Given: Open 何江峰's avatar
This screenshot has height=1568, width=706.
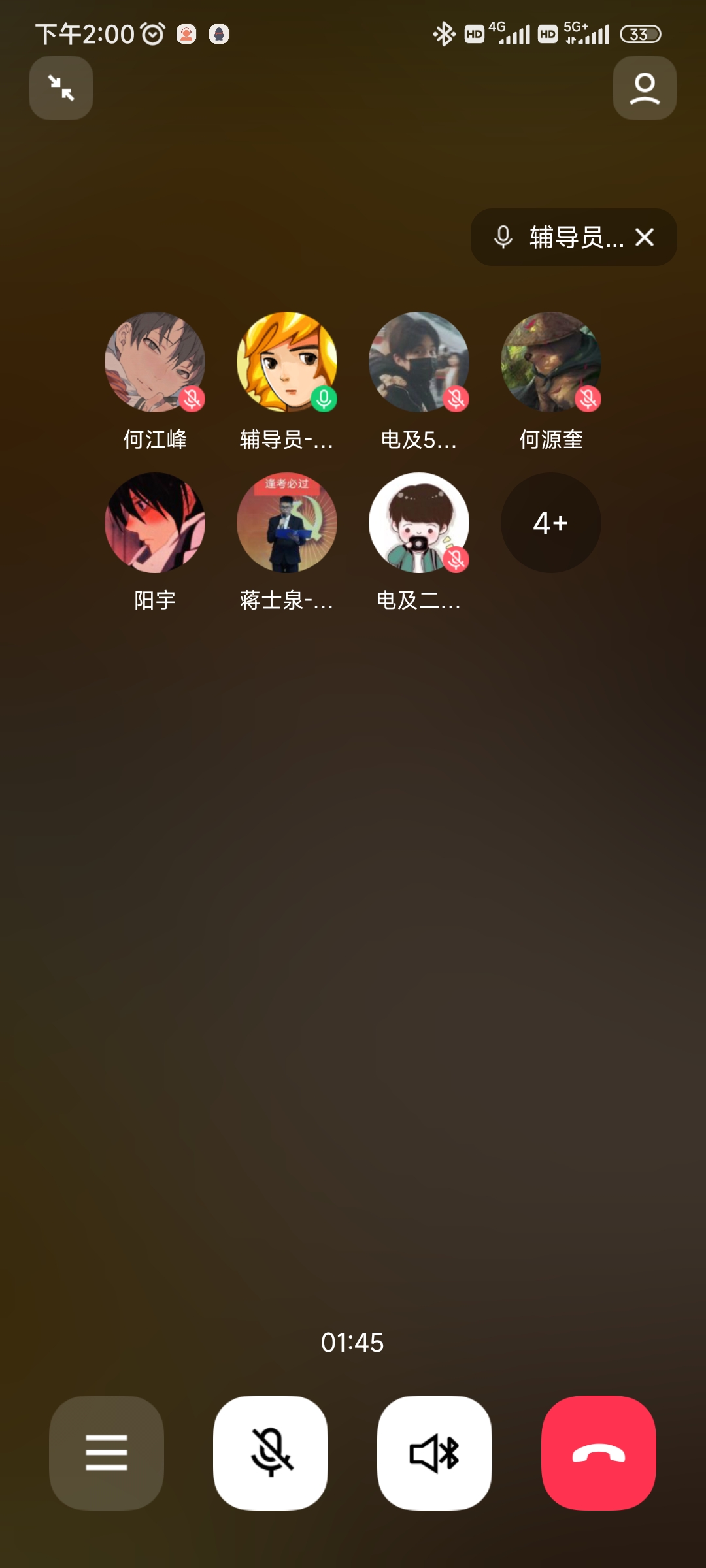Looking at the screenshot, I should [155, 362].
